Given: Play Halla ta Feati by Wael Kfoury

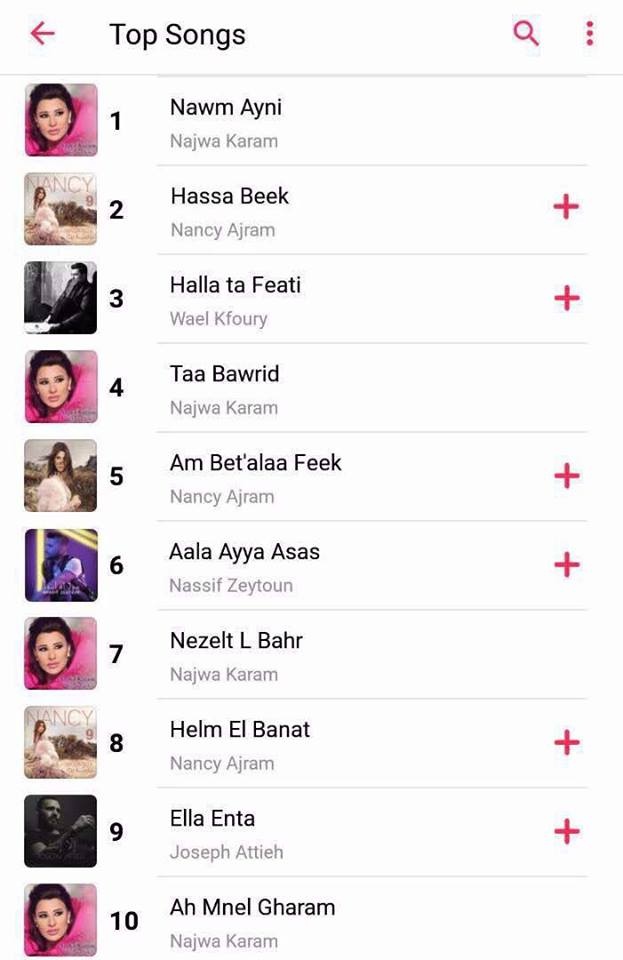Looking at the screenshot, I should coord(300,299).
